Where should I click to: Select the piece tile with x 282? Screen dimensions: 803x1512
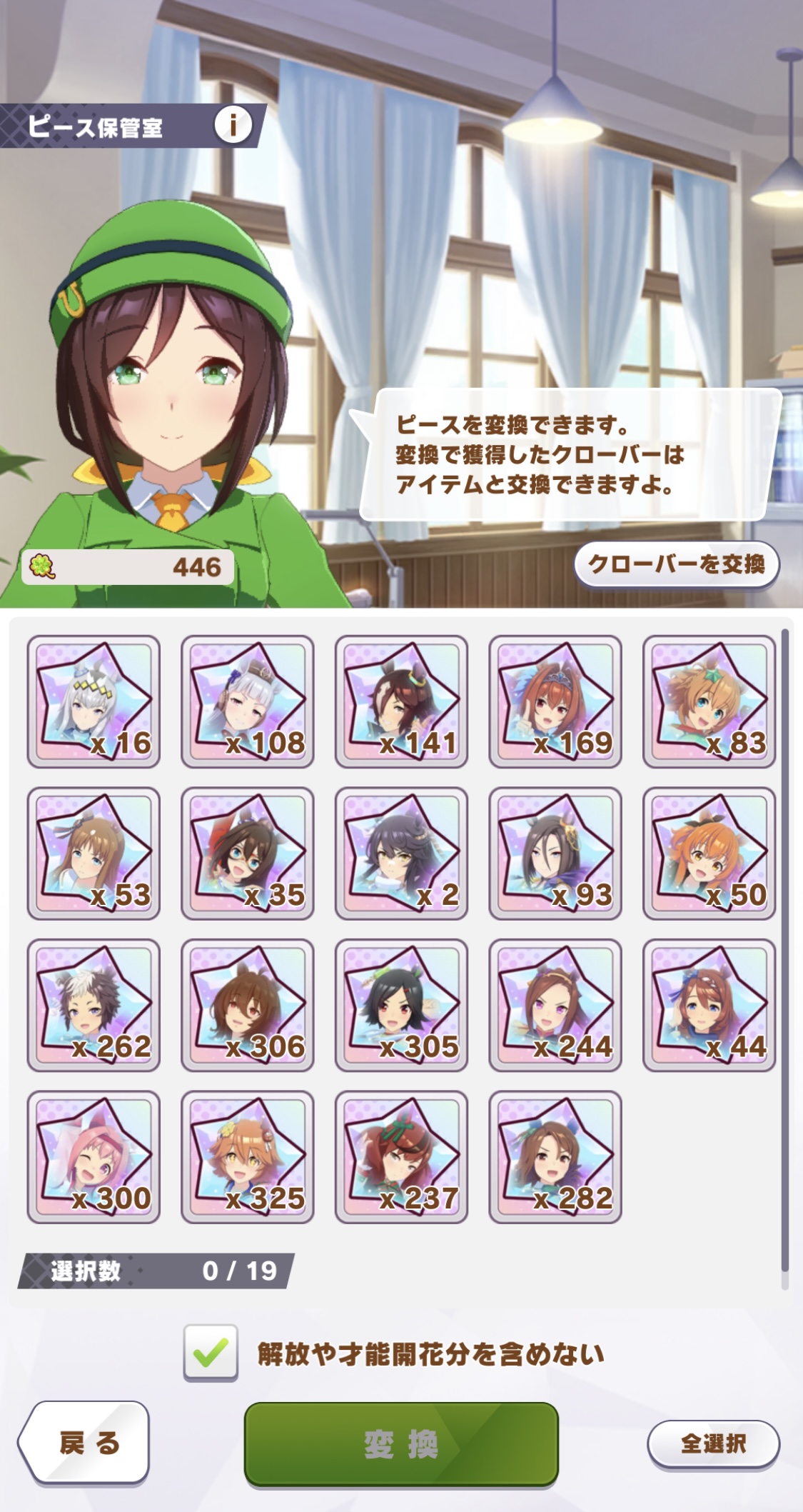coord(555,1156)
